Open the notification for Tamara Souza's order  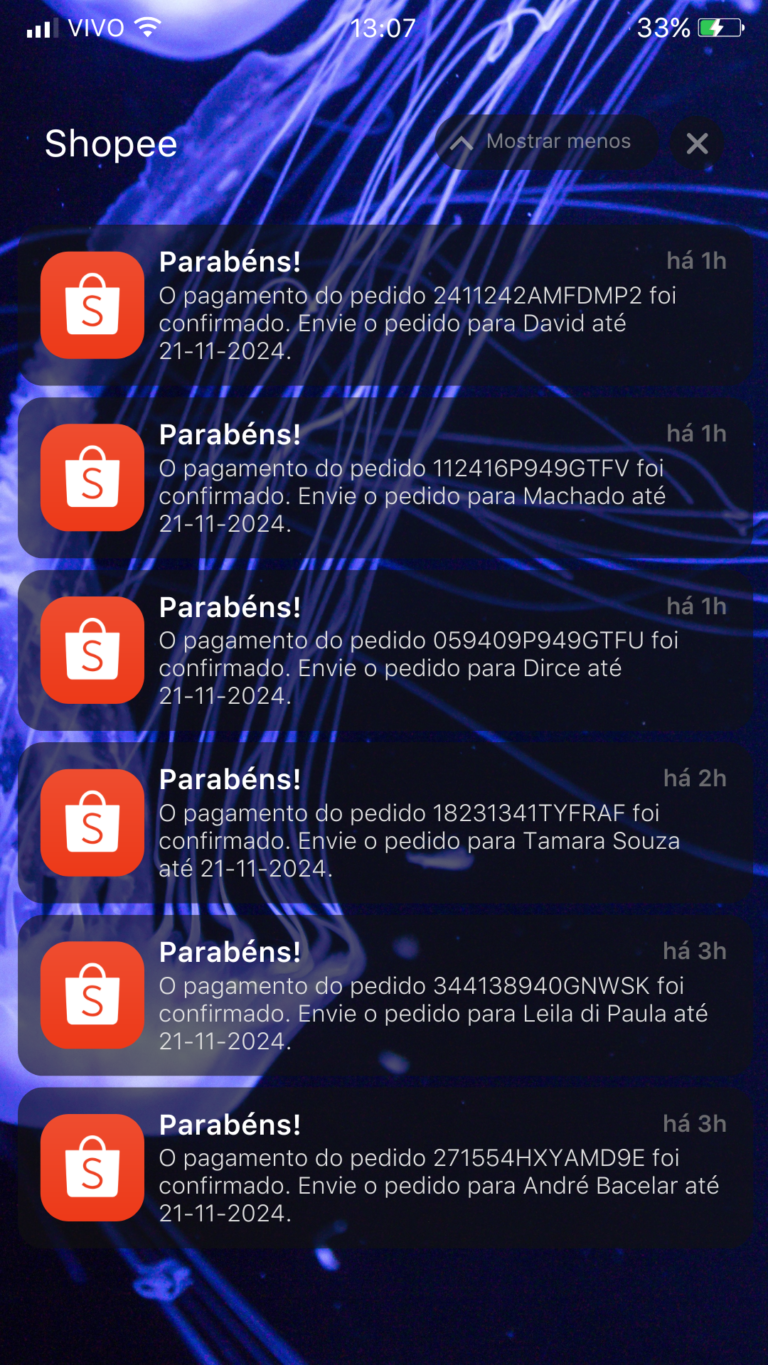[x=385, y=823]
